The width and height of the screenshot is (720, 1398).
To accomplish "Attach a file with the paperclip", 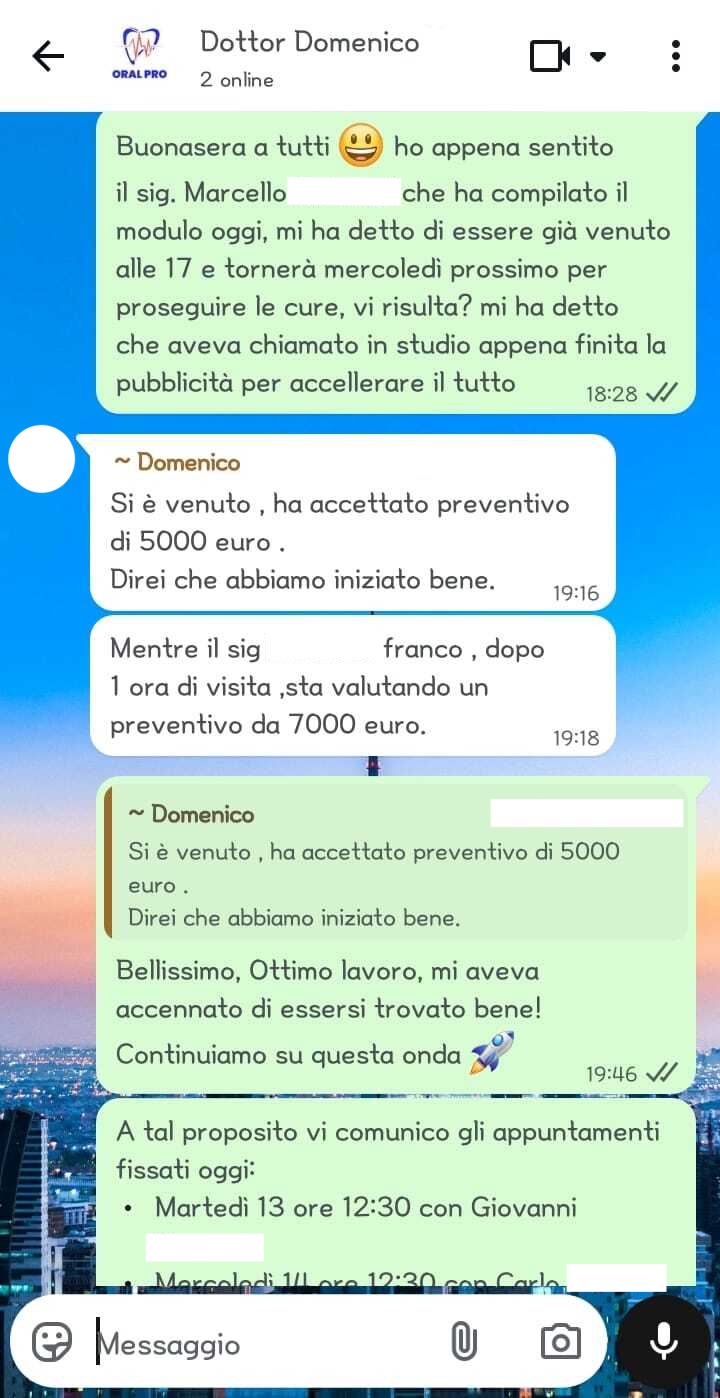I will [463, 1342].
